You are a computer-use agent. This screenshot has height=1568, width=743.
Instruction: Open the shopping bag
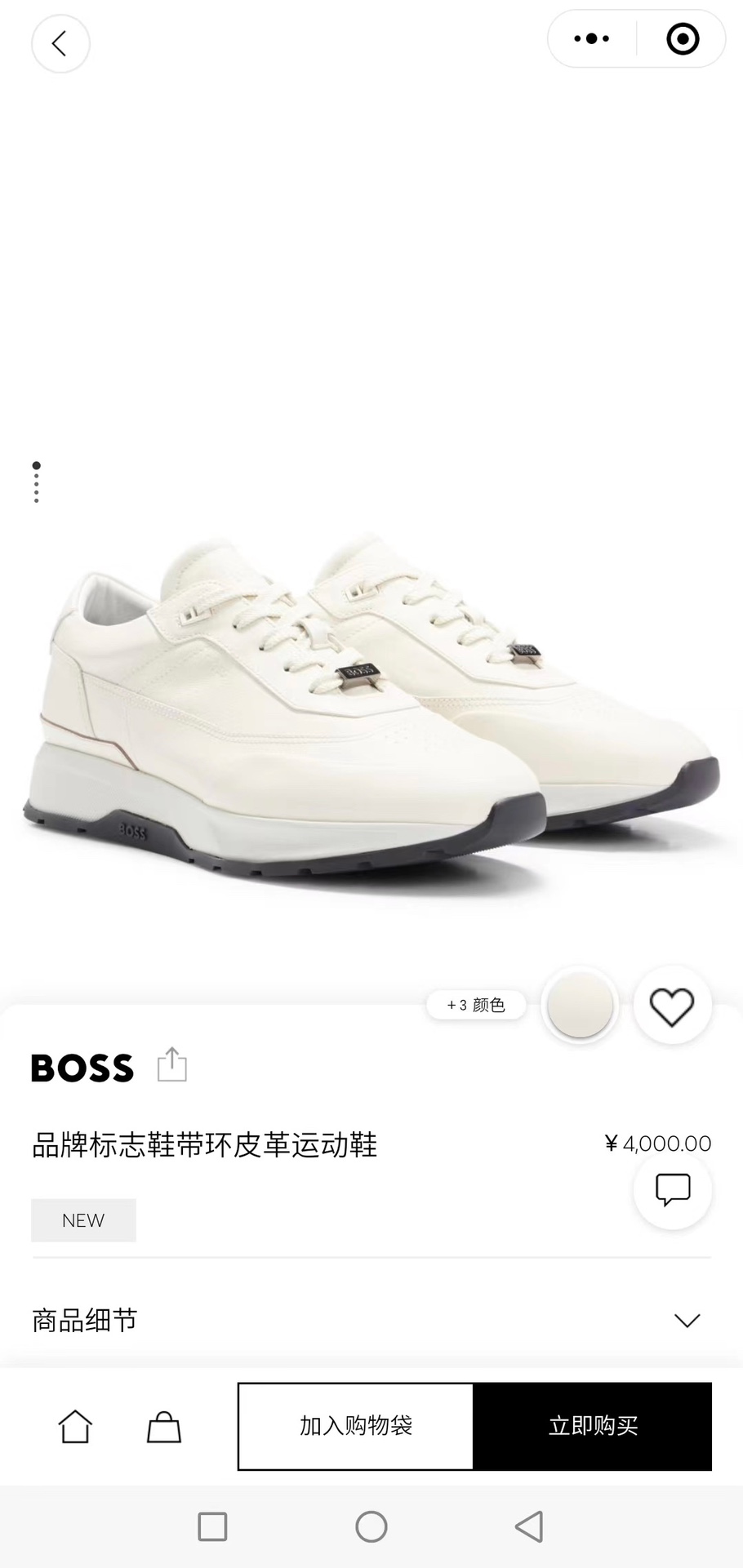pos(163,1427)
